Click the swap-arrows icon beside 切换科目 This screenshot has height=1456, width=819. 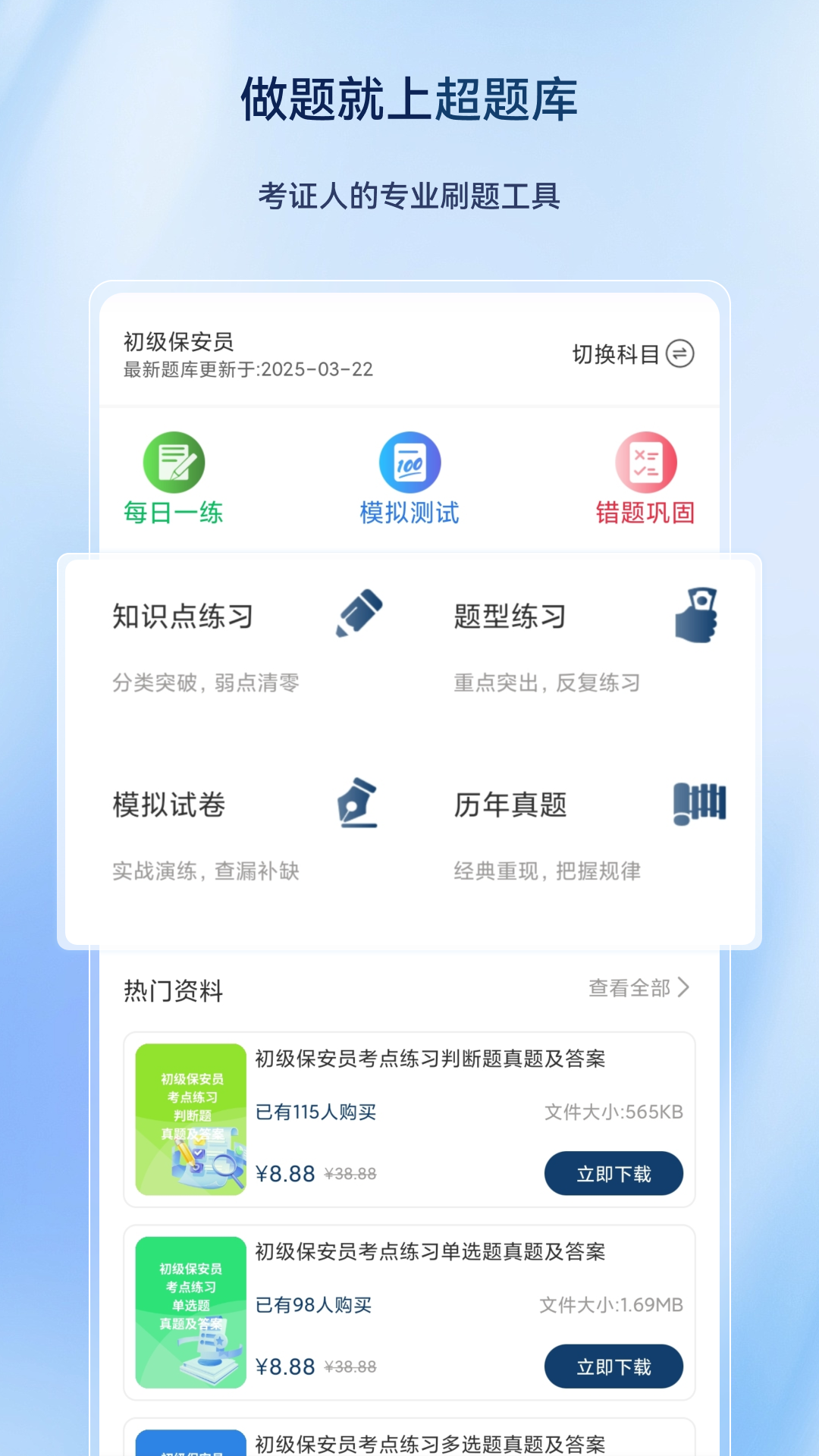point(681,353)
